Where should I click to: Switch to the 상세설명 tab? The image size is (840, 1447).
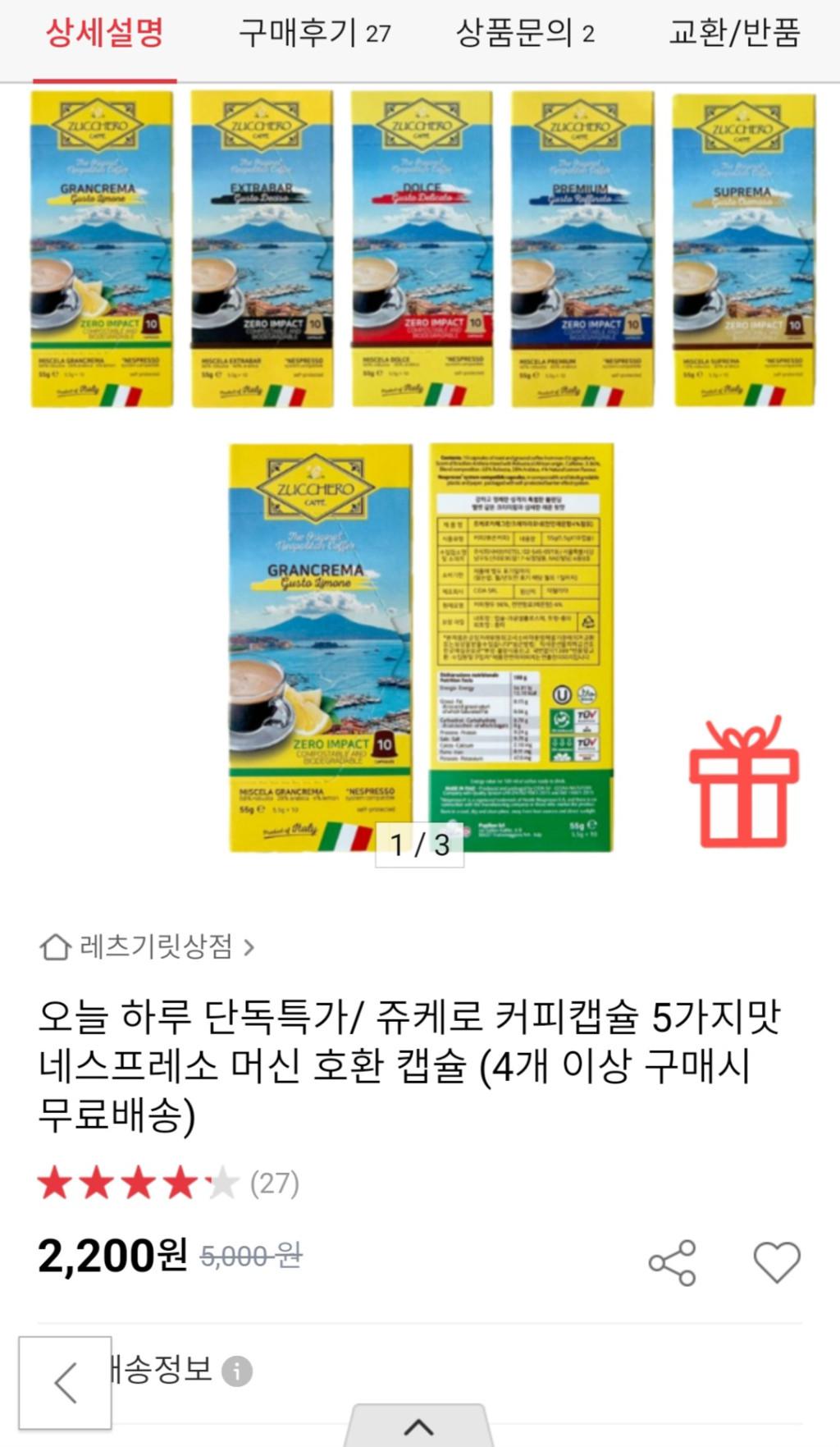point(104,34)
